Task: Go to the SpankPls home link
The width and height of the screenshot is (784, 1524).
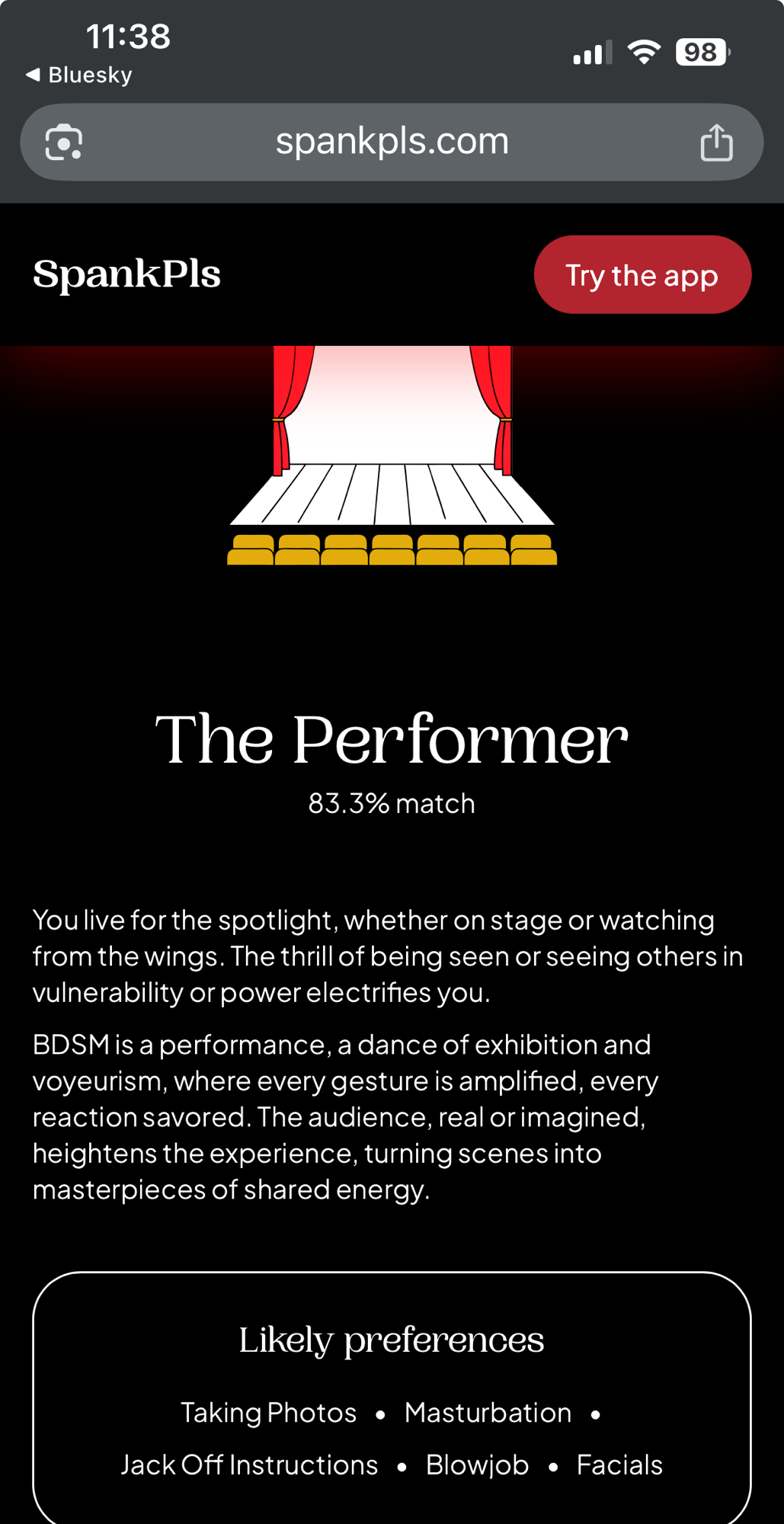Action: [x=127, y=274]
